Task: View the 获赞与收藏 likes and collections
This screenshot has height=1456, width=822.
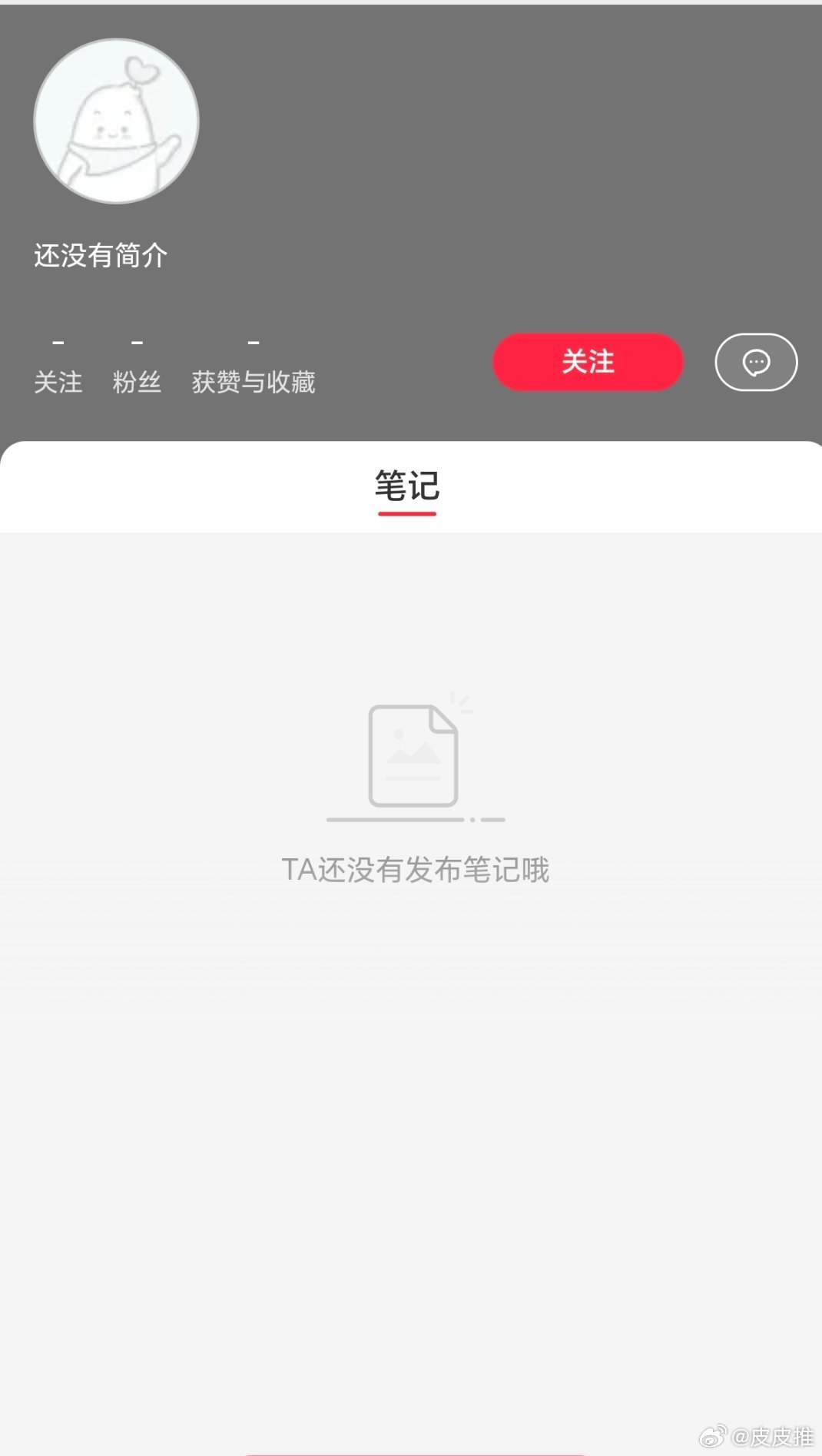Action: tap(254, 382)
